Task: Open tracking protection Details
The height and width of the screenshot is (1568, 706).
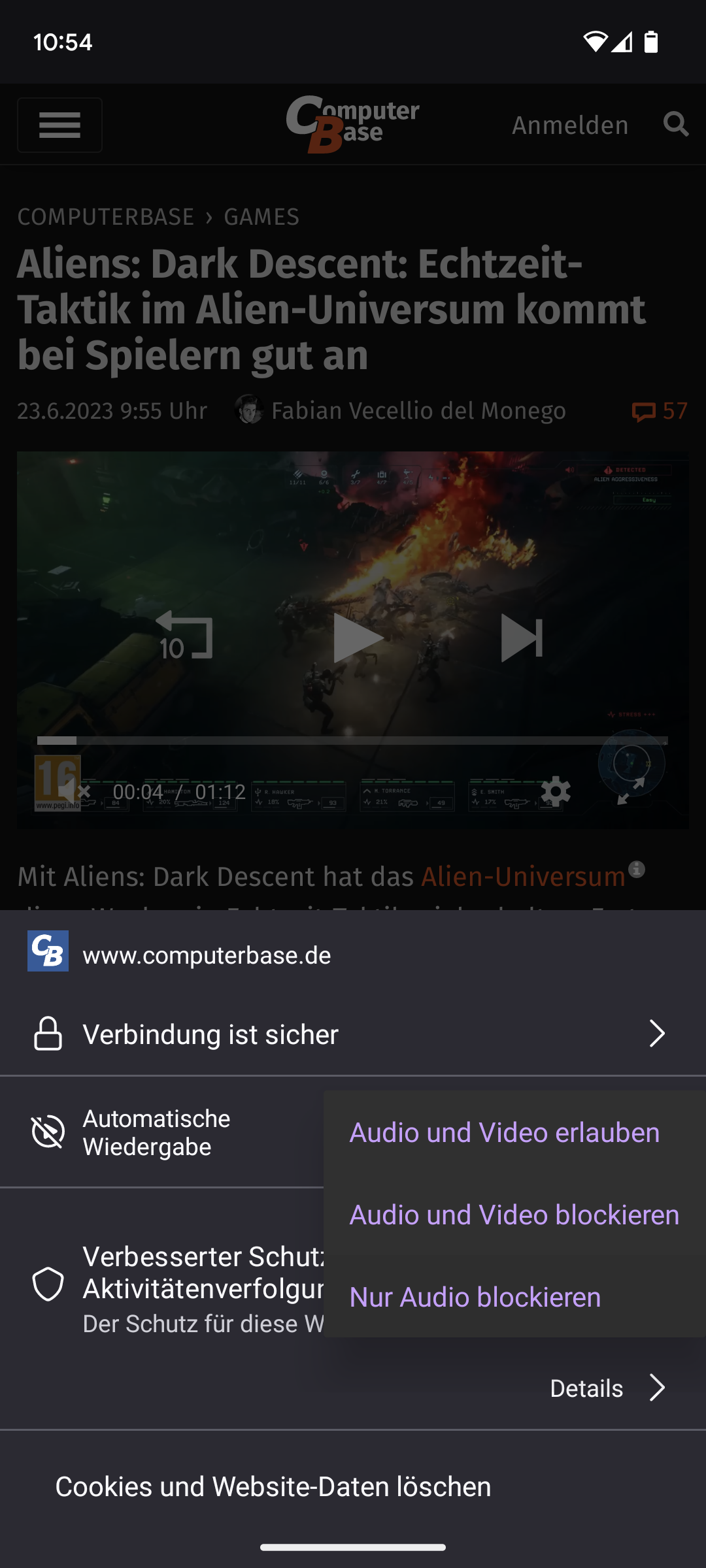Action: [607, 1388]
